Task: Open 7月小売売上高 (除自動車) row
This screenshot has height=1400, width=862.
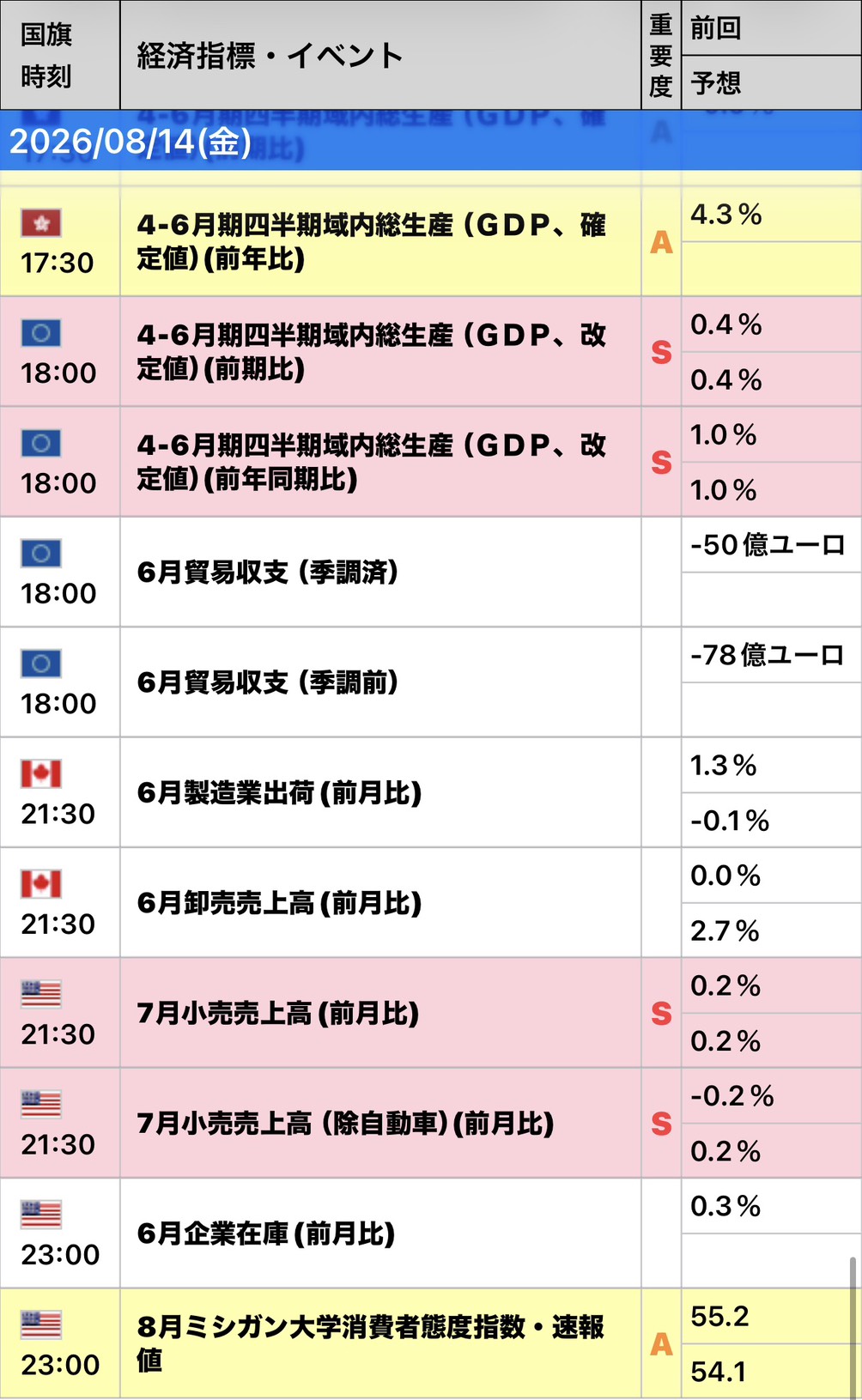Action: click(x=431, y=1123)
